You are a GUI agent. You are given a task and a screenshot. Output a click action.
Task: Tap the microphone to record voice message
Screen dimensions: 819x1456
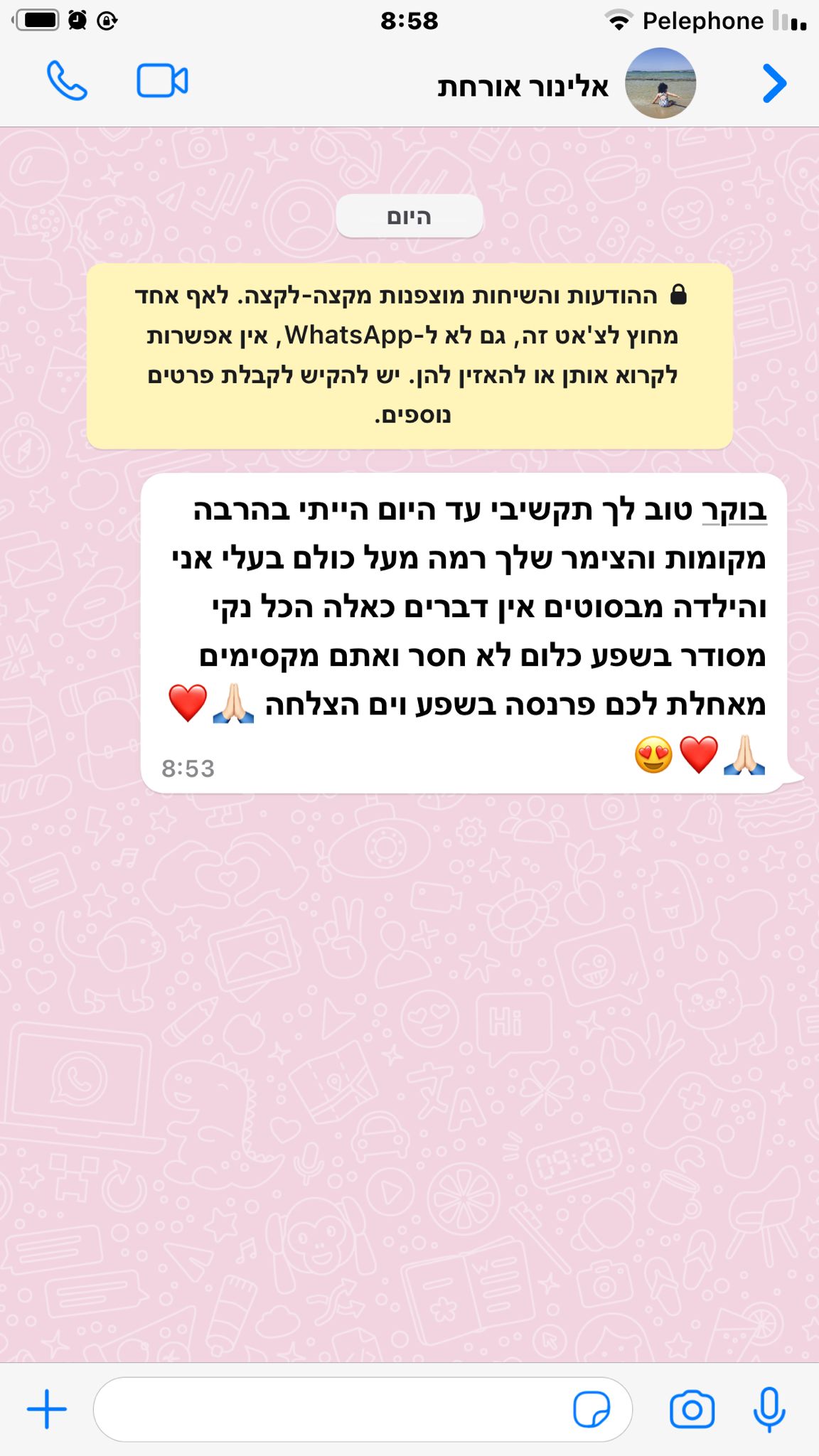769,1409
